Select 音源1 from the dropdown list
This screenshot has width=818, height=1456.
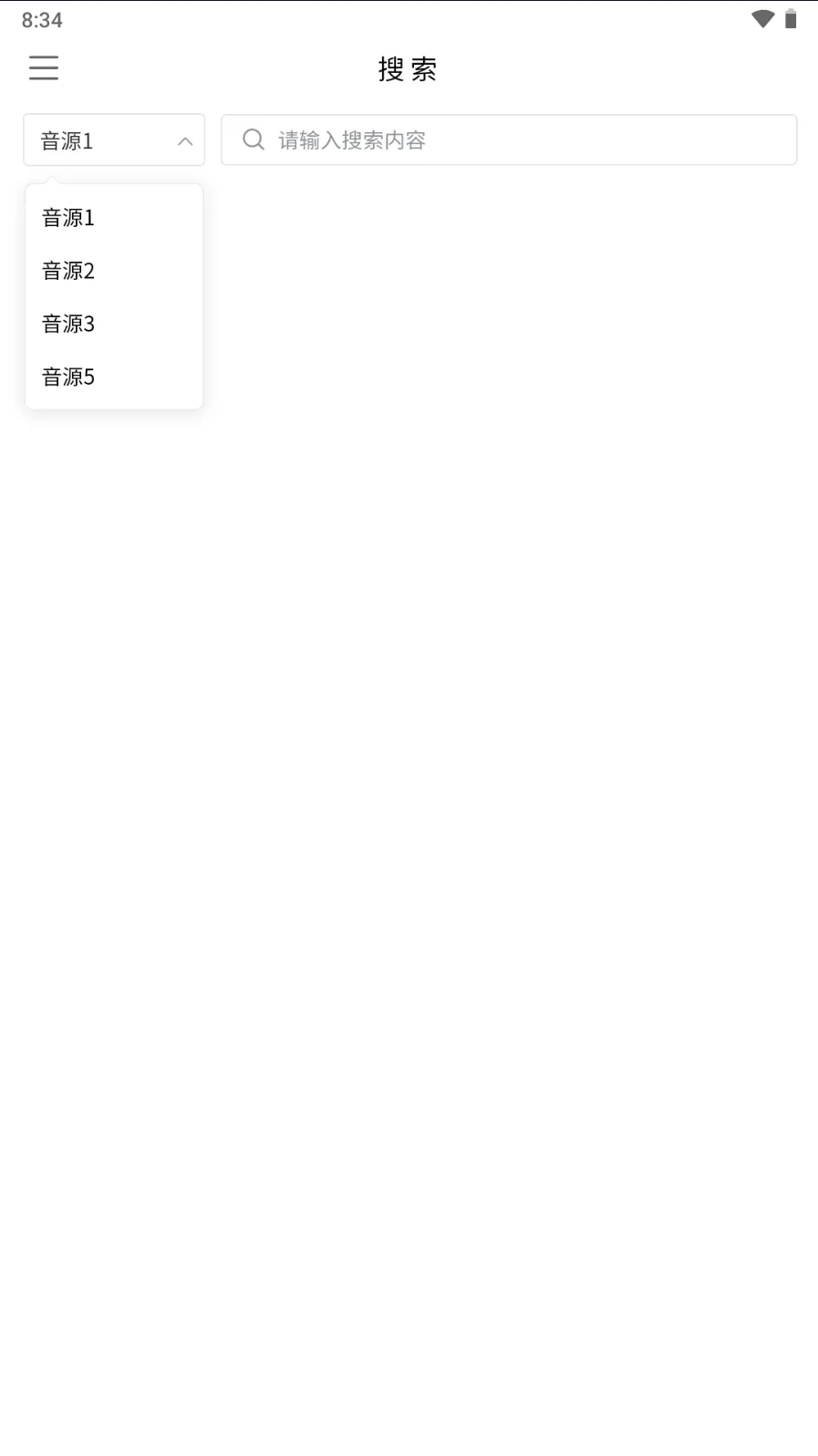(x=69, y=218)
